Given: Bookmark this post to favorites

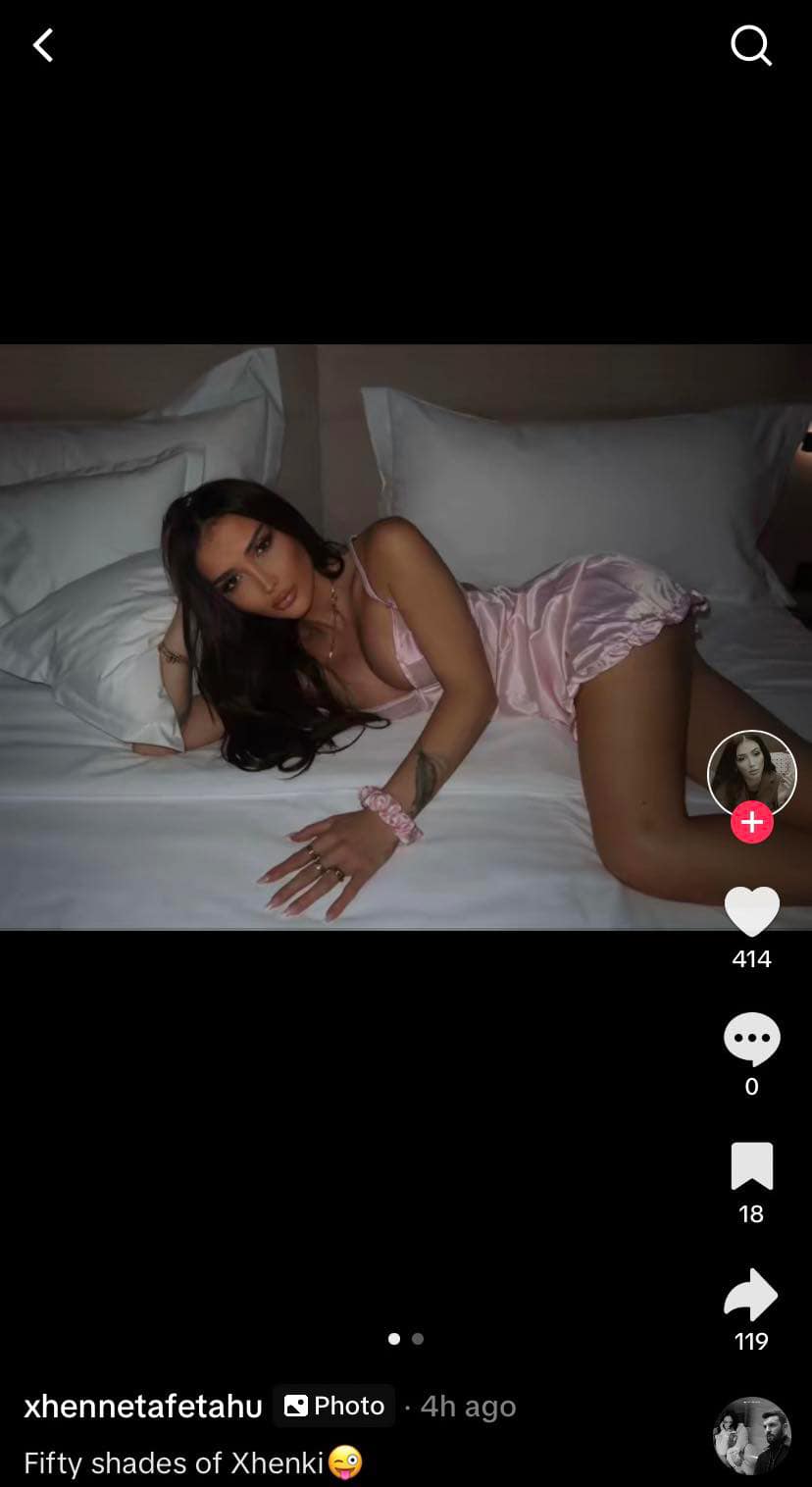Looking at the screenshot, I should (x=751, y=1167).
